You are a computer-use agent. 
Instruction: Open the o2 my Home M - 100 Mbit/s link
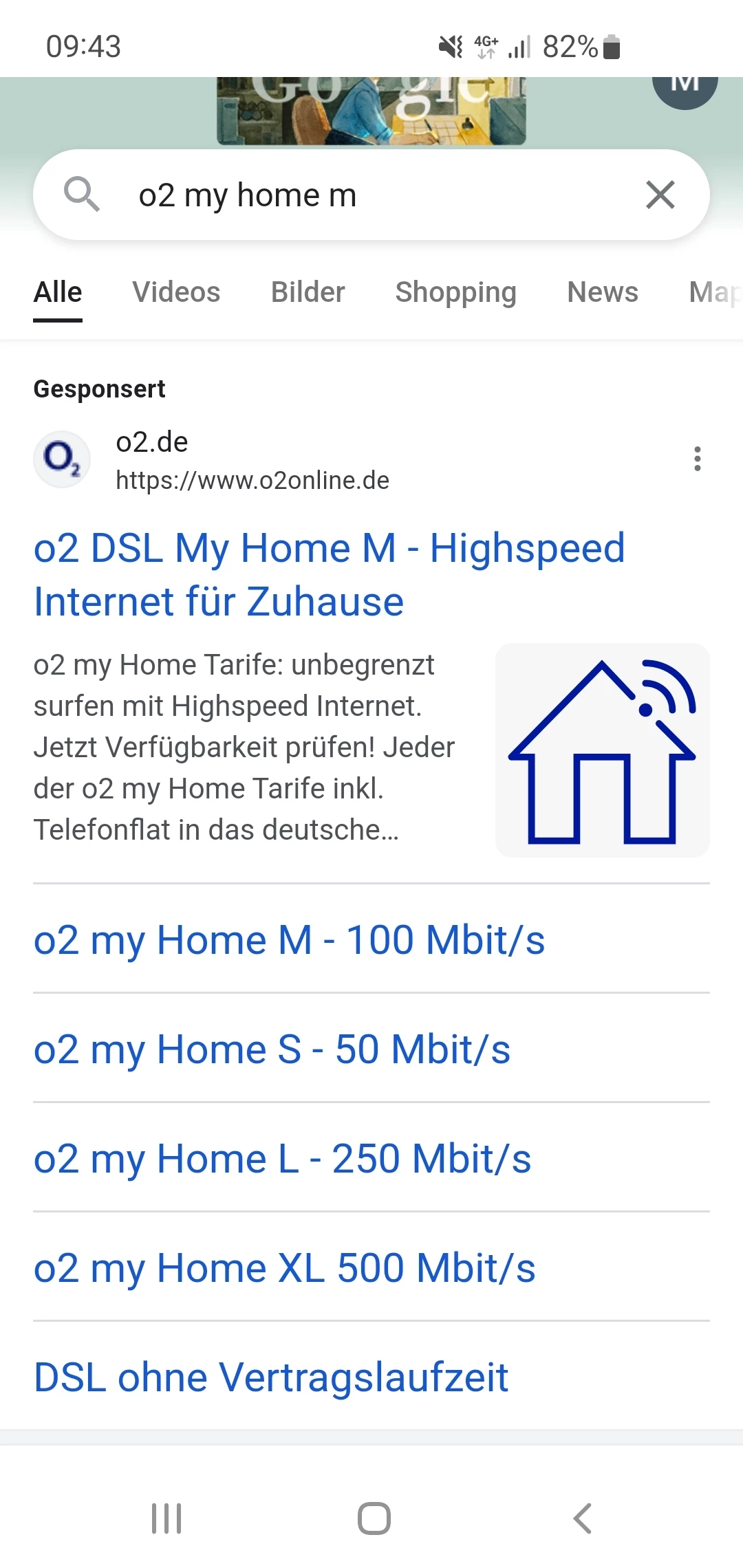point(289,939)
